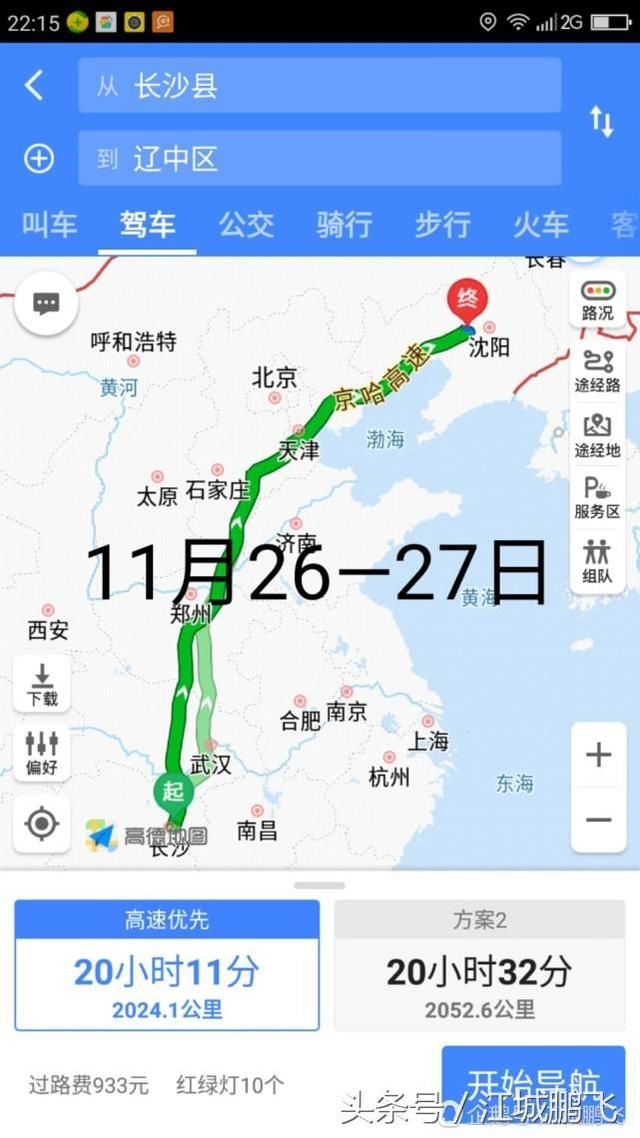640x1138 pixels.
Task: Open 途经路 route roads option
Action: (x=597, y=371)
